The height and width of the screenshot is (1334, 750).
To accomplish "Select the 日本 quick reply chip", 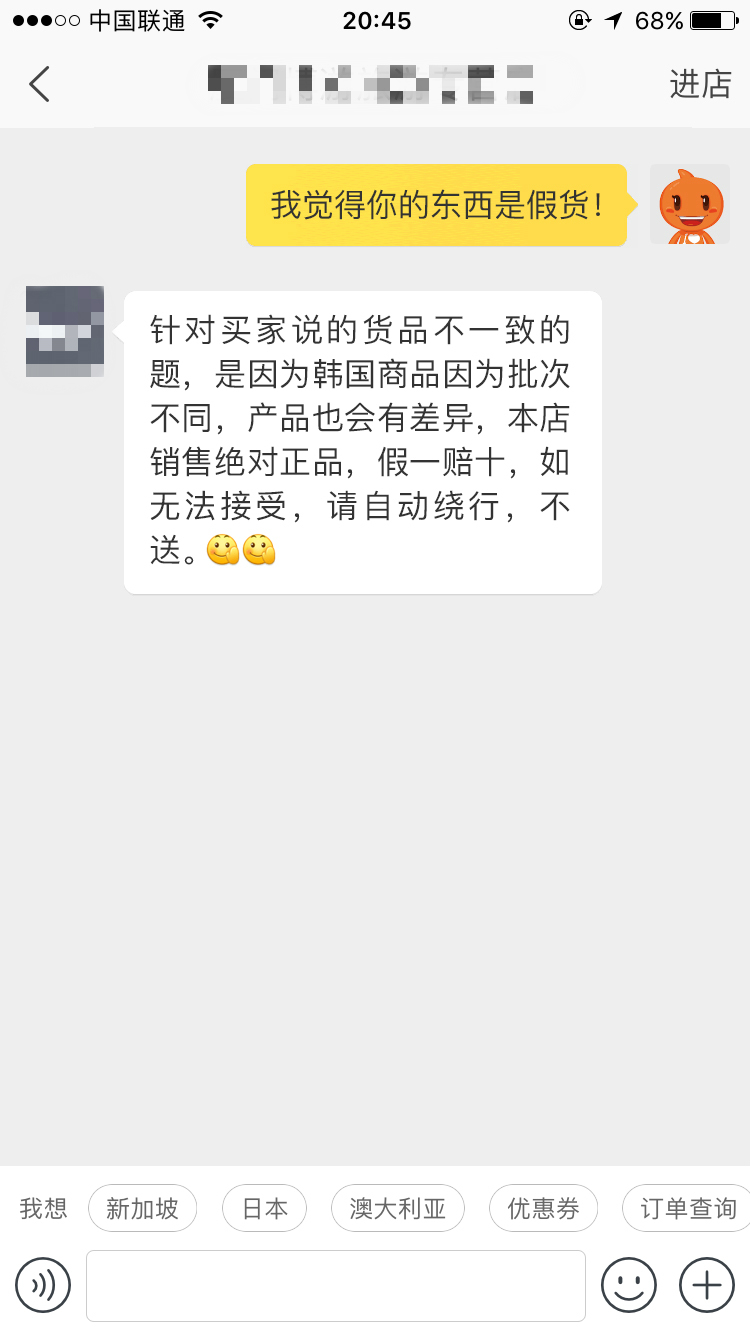I will click(264, 1208).
